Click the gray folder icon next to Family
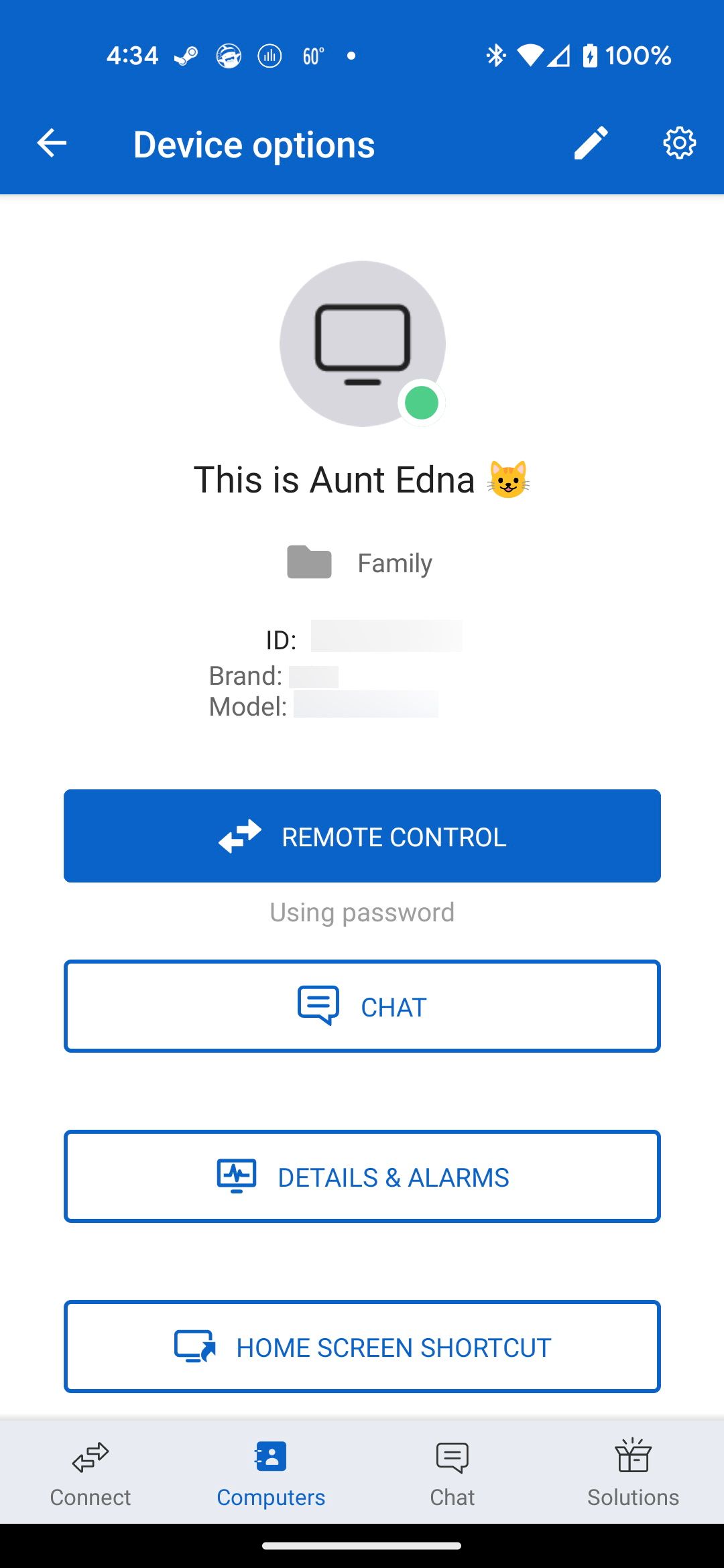 (308, 563)
